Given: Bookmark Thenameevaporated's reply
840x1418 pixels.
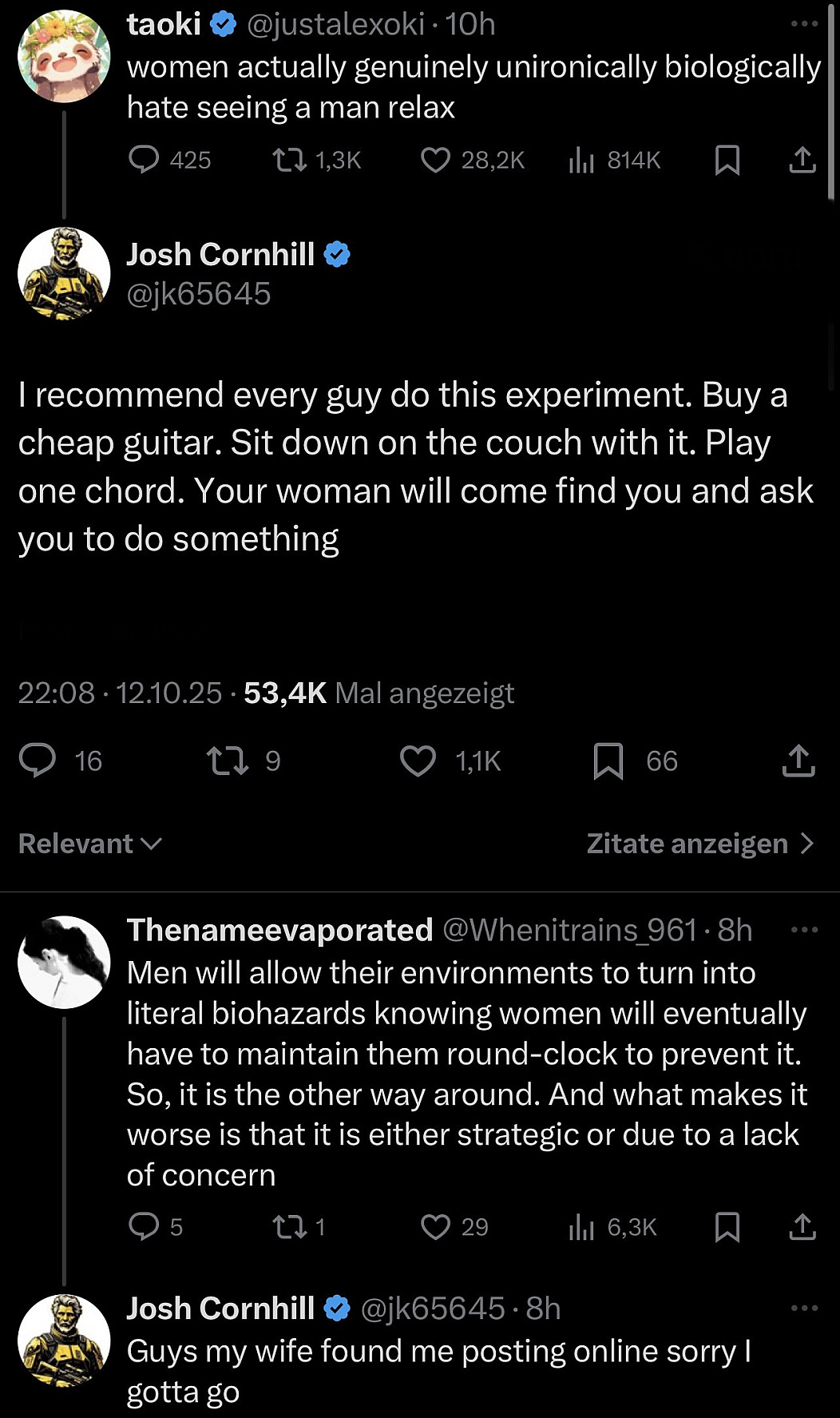Looking at the screenshot, I should point(727,1226).
